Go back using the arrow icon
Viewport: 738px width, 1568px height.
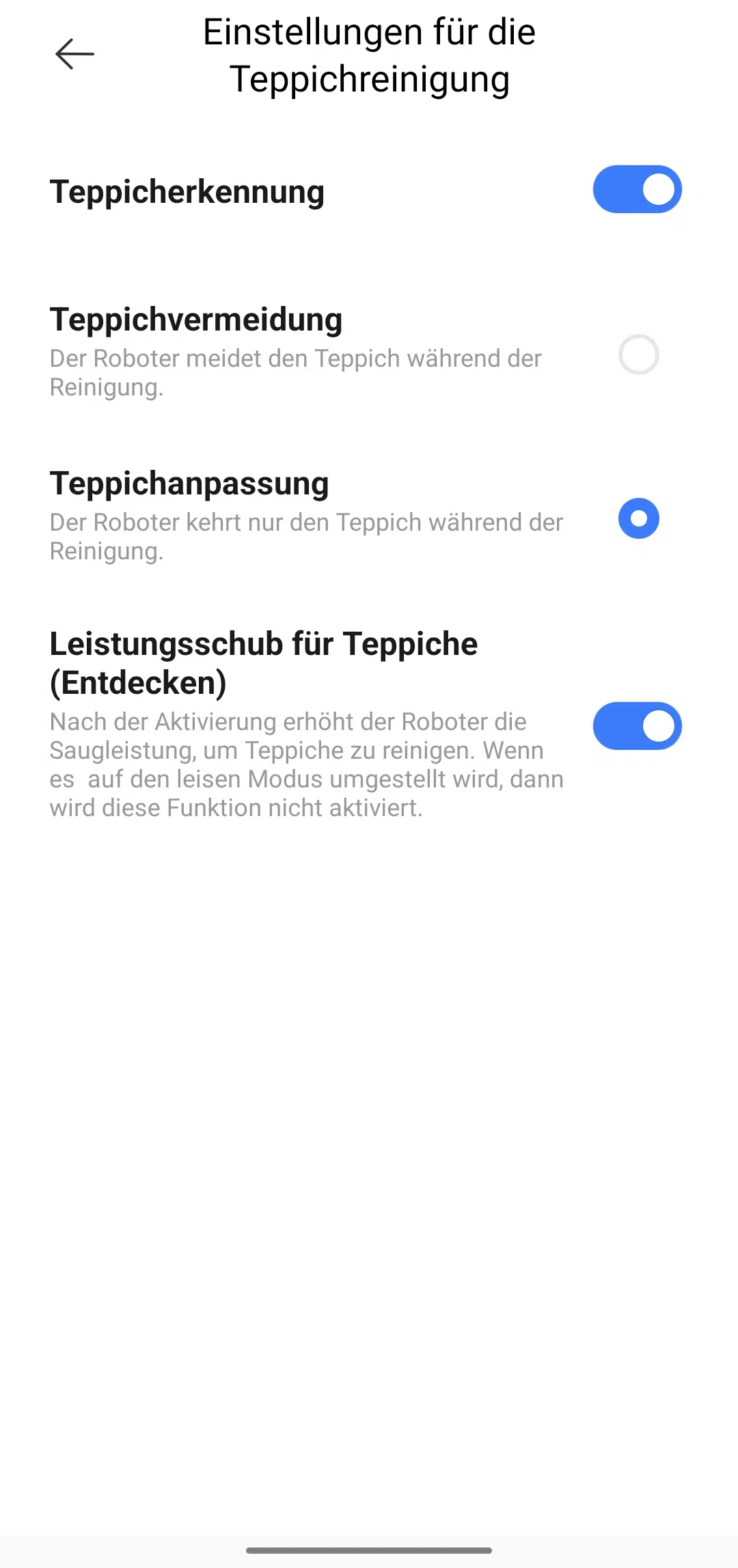click(74, 55)
